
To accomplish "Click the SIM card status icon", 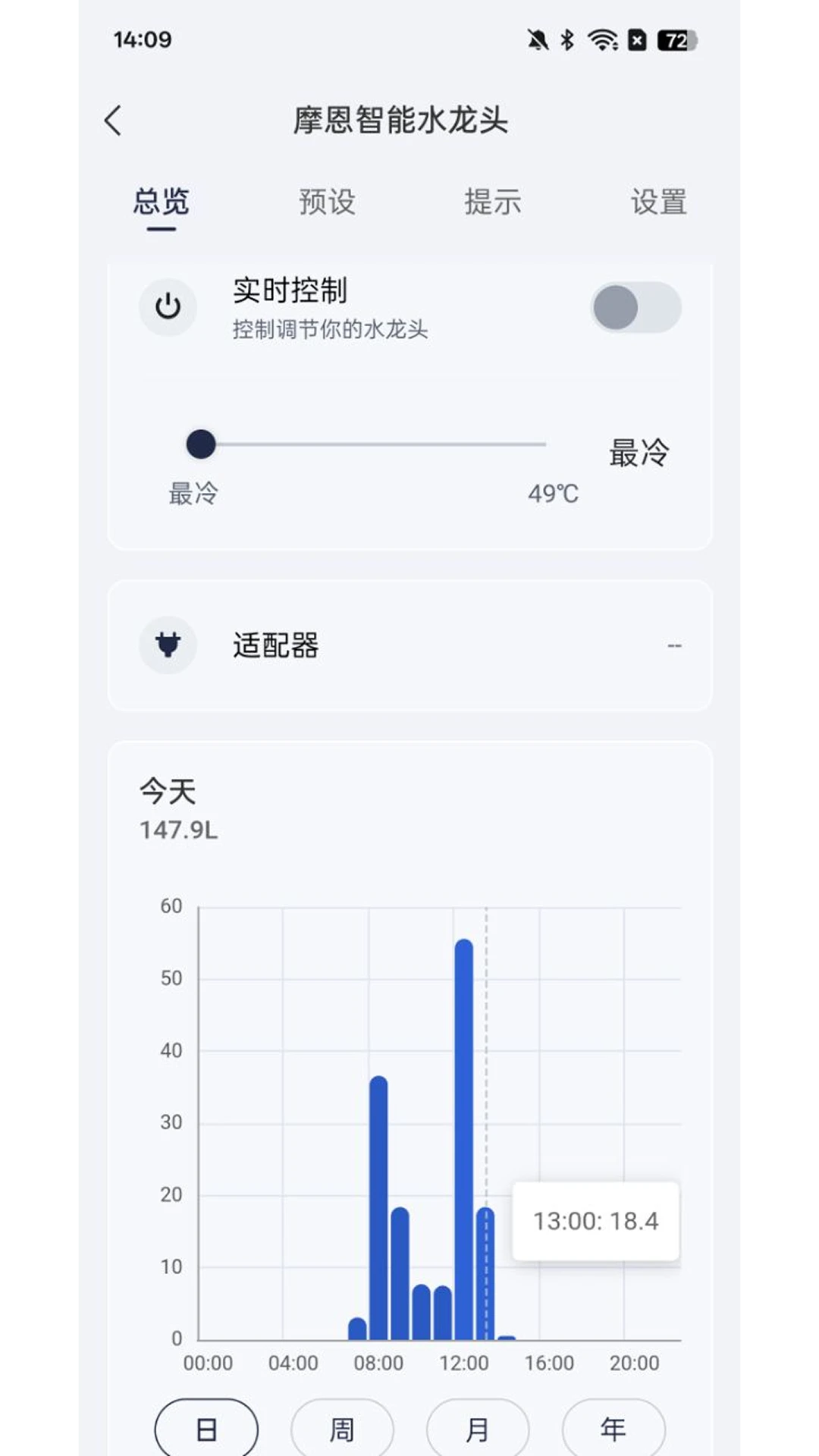I will [635, 42].
